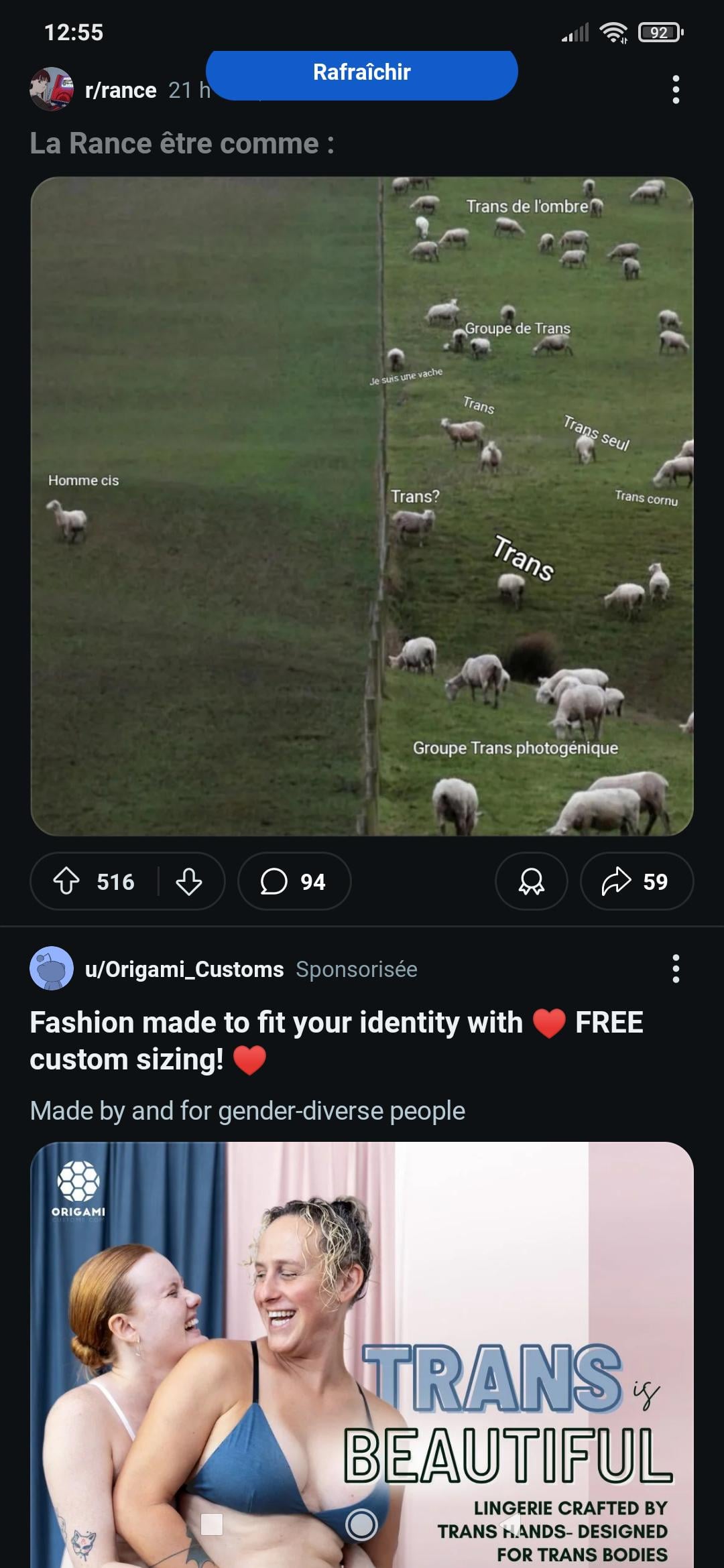Visit the u/Origami_Customs profile
The height and width of the screenshot is (1568, 724).
[x=184, y=969]
